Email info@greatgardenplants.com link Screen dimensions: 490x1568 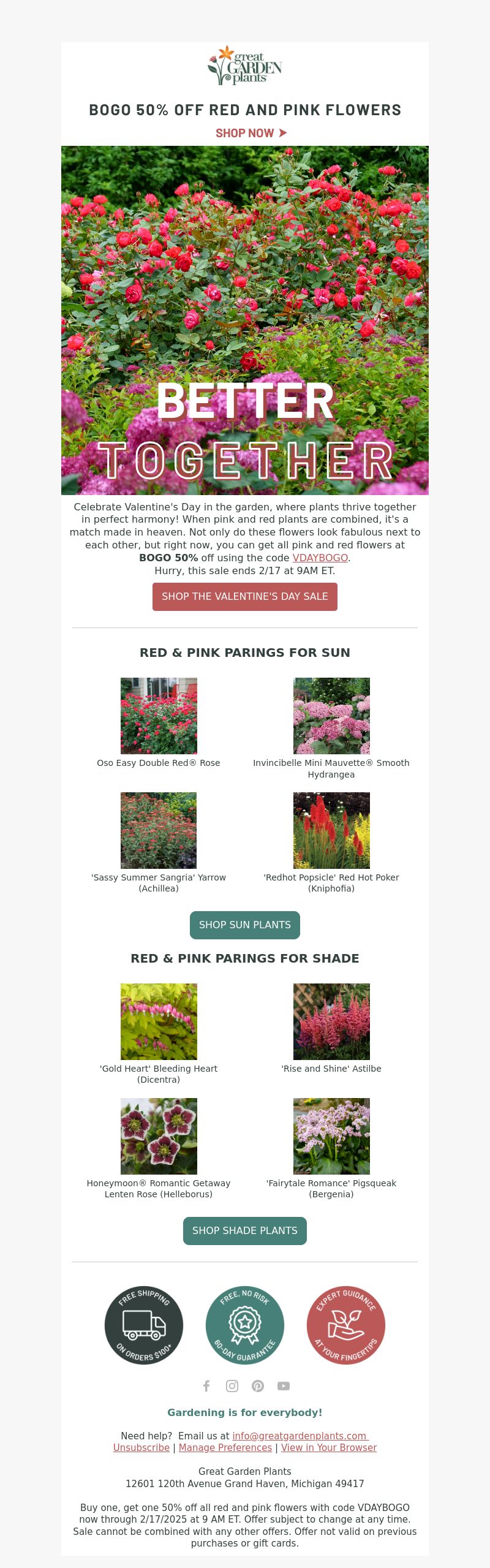[x=300, y=1436]
